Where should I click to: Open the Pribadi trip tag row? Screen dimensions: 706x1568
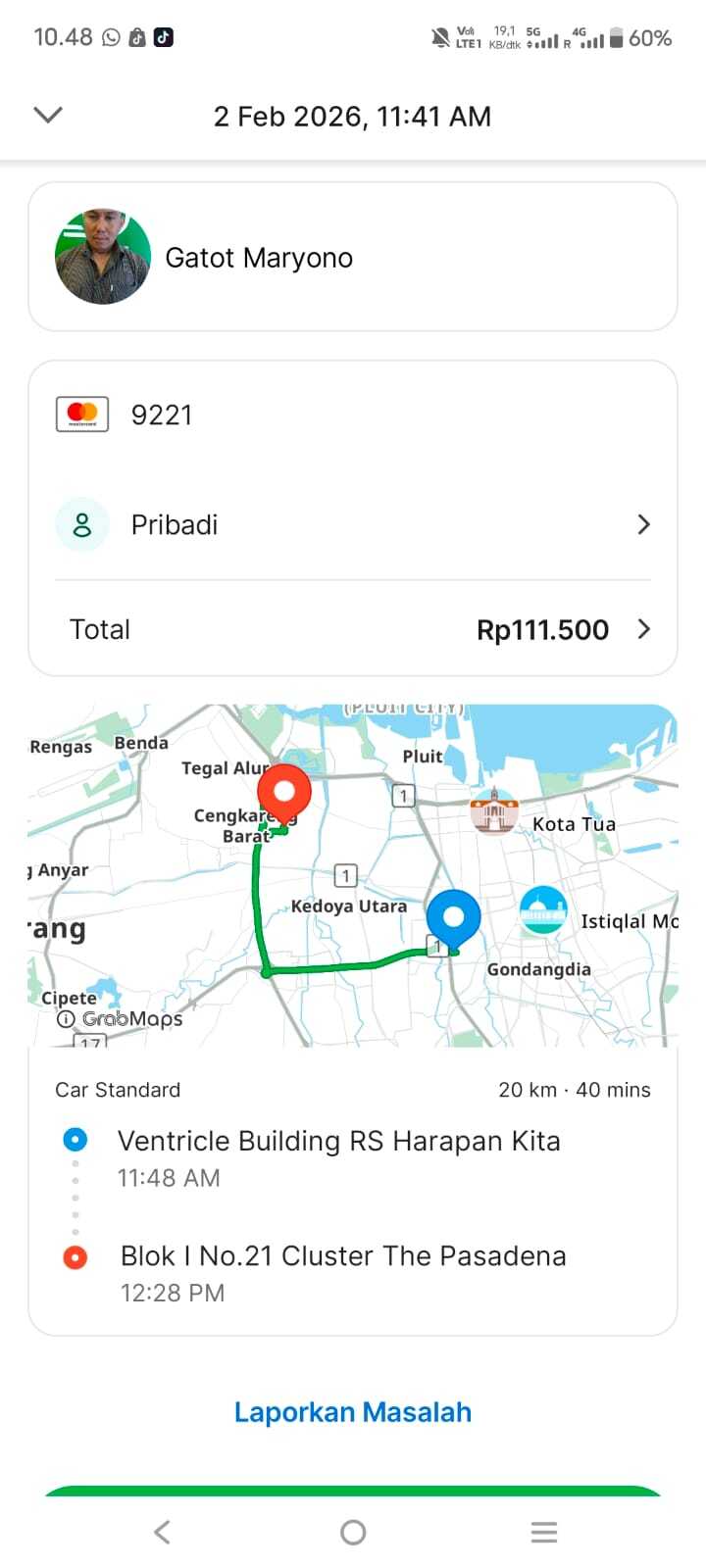tap(353, 524)
